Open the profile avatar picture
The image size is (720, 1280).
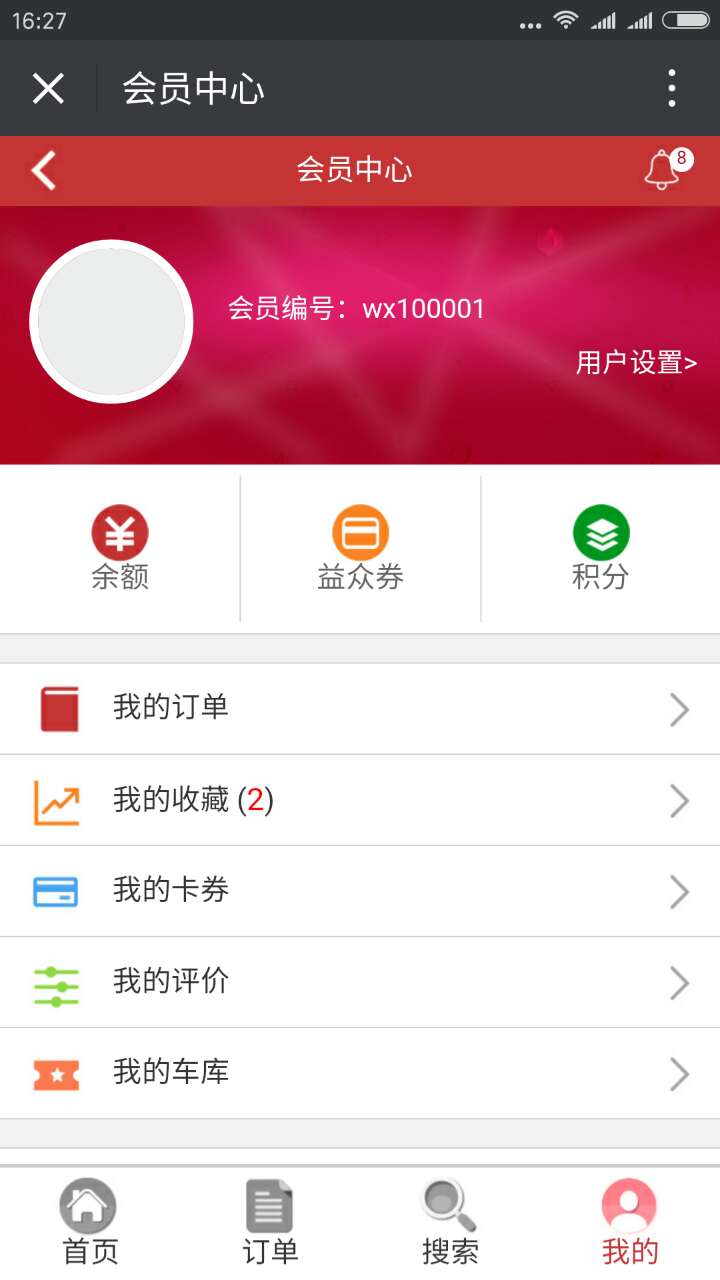111,322
